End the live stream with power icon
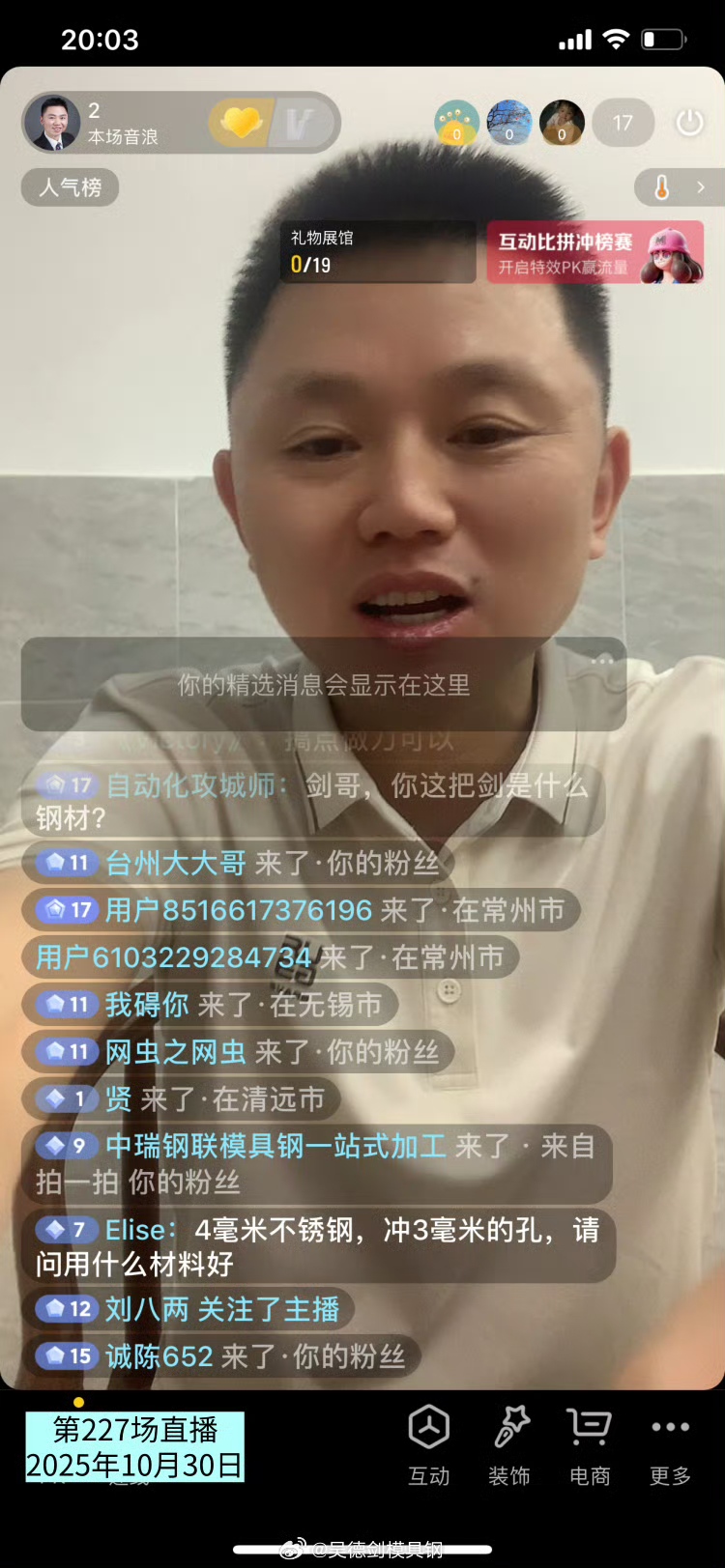Screen dimensions: 725x1568 click(x=689, y=123)
